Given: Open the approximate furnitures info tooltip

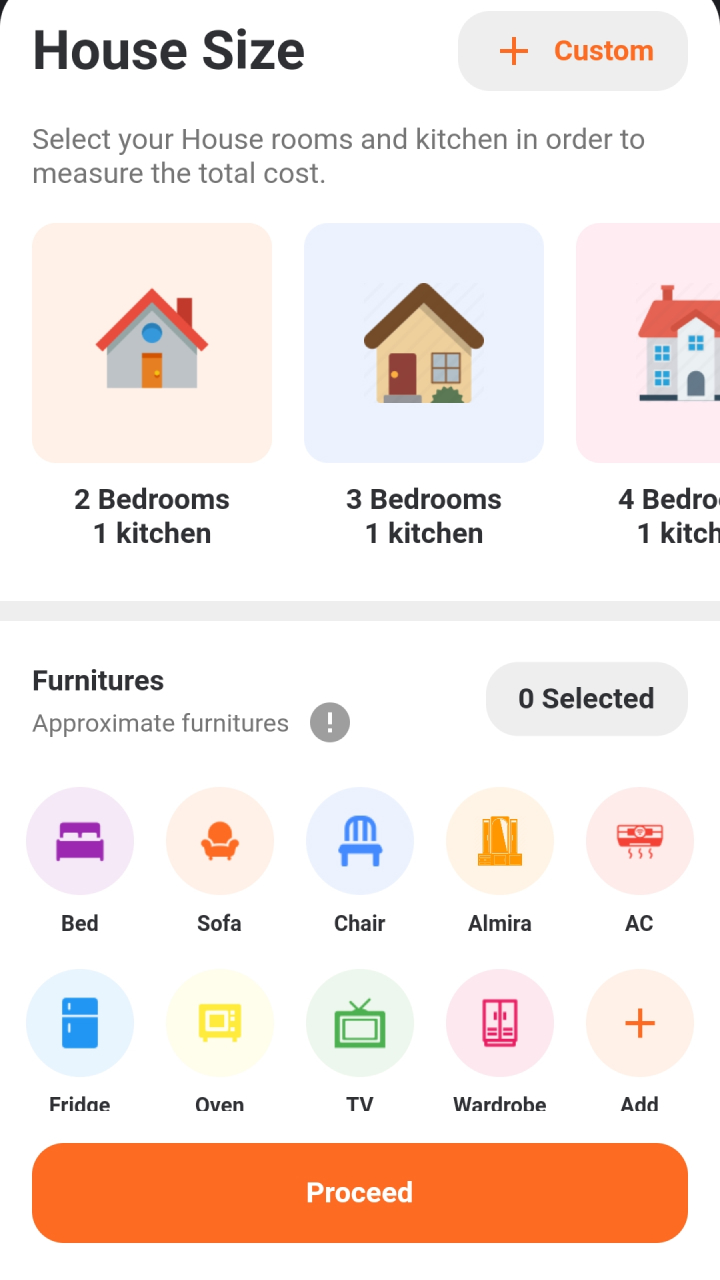Looking at the screenshot, I should tap(330, 722).
